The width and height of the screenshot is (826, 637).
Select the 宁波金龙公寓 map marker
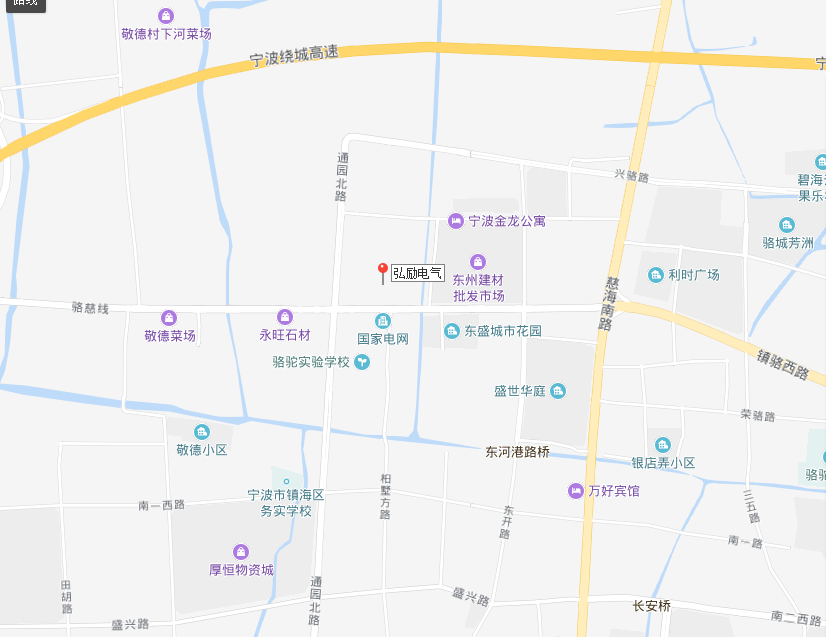click(456, 220)
